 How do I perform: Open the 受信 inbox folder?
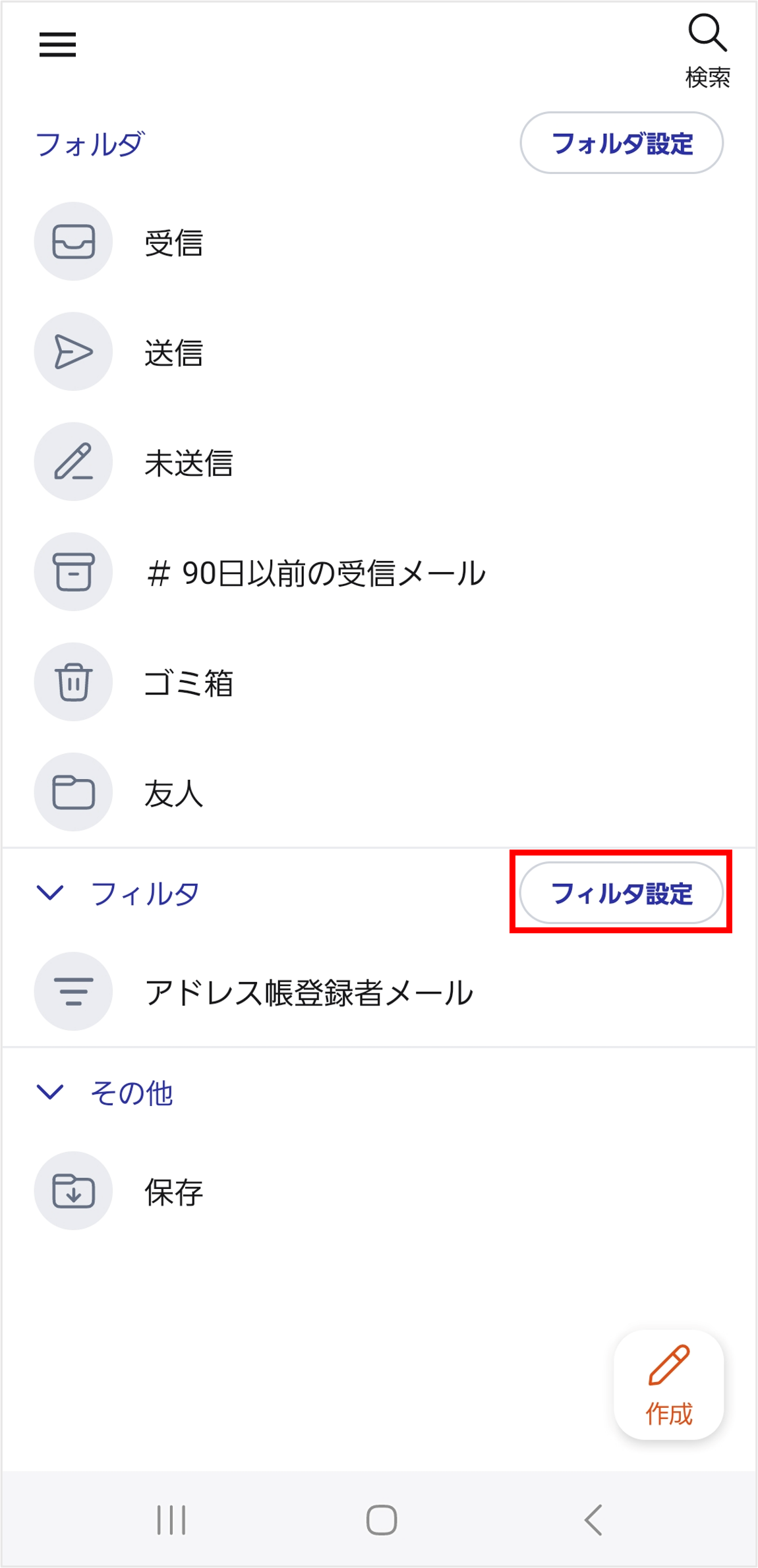173,242
